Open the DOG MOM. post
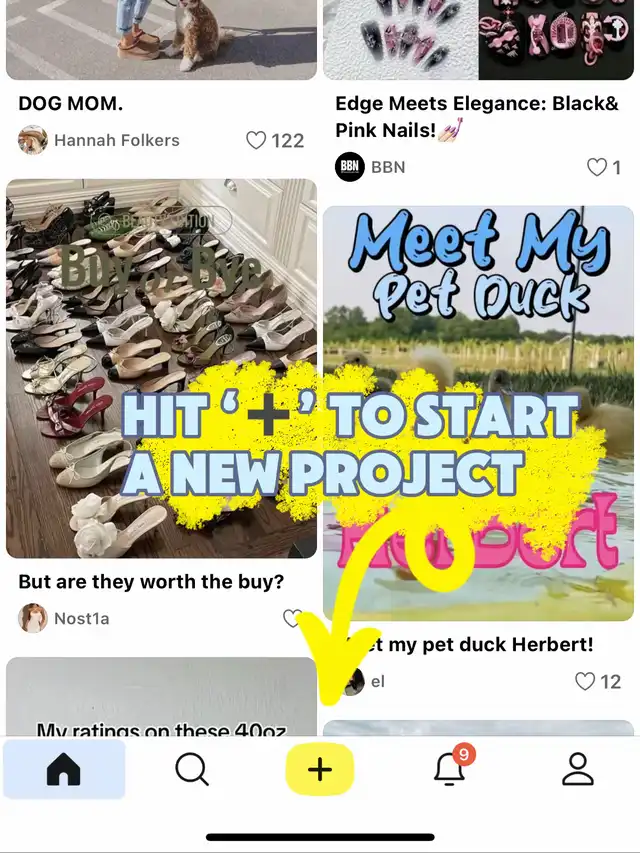The image size is (640, 853). (x=161, y=40)
